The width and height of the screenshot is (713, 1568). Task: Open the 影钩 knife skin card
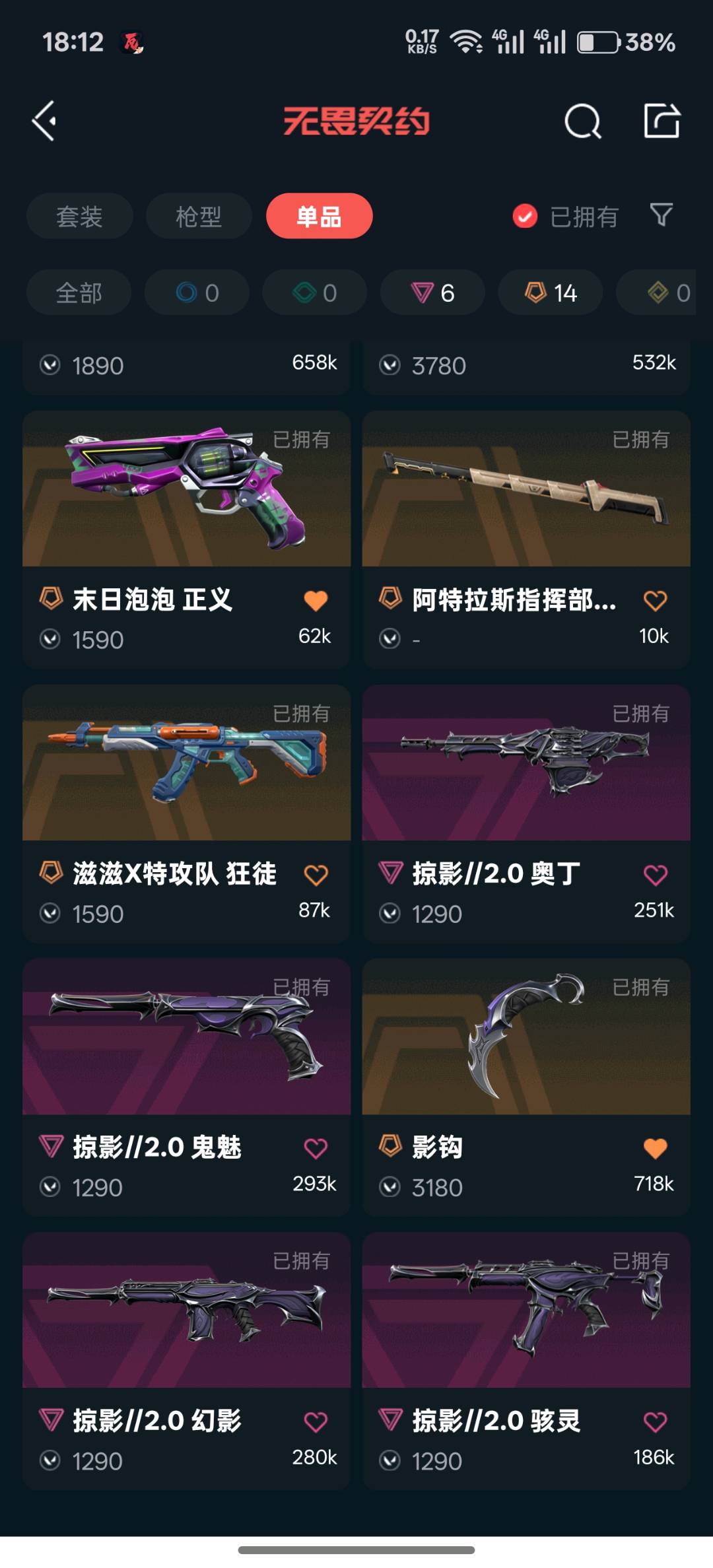tap(526, 1038)
